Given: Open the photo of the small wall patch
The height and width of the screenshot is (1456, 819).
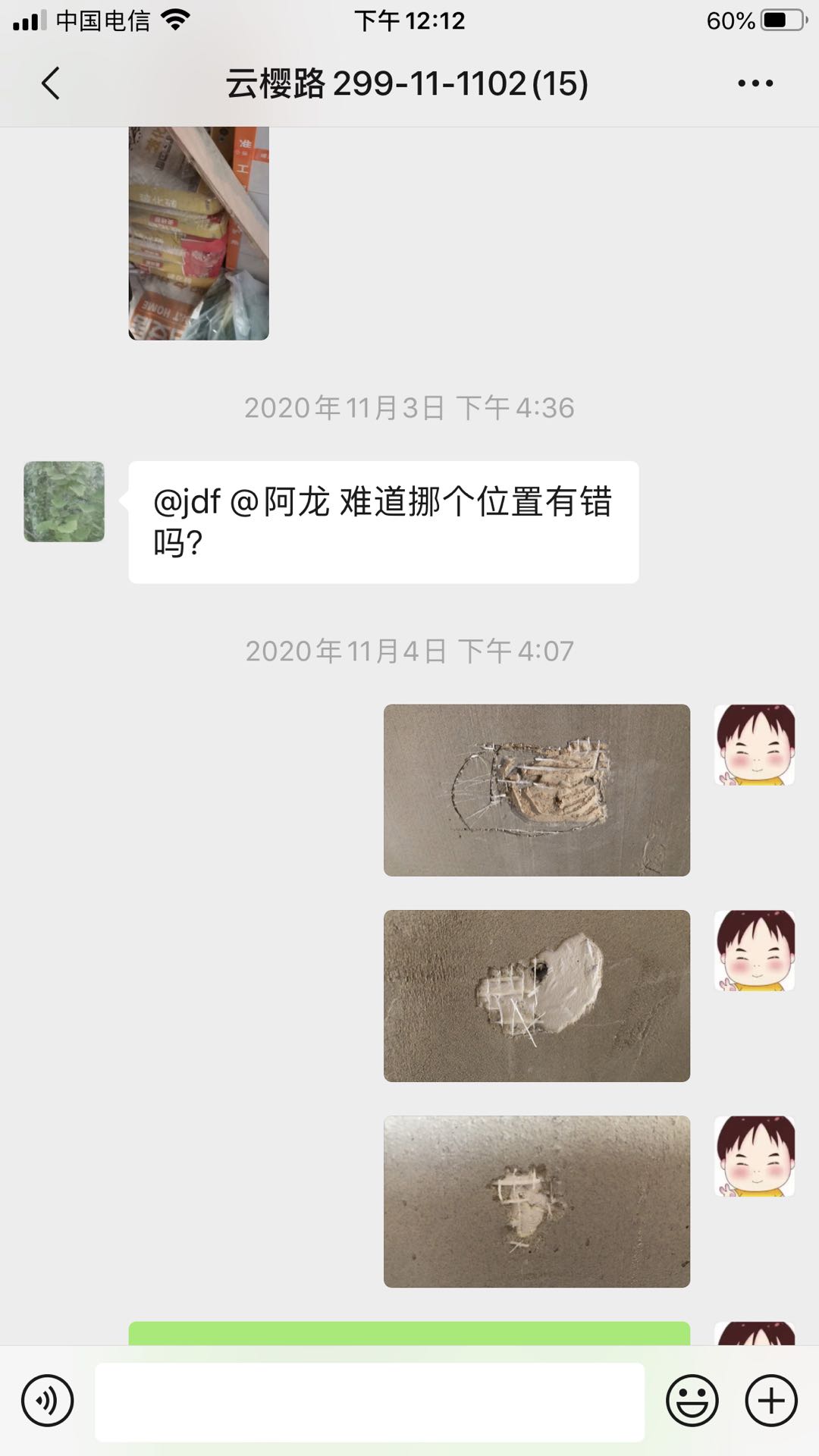Looking at the screenshot, I should (x=537, y=1201).
